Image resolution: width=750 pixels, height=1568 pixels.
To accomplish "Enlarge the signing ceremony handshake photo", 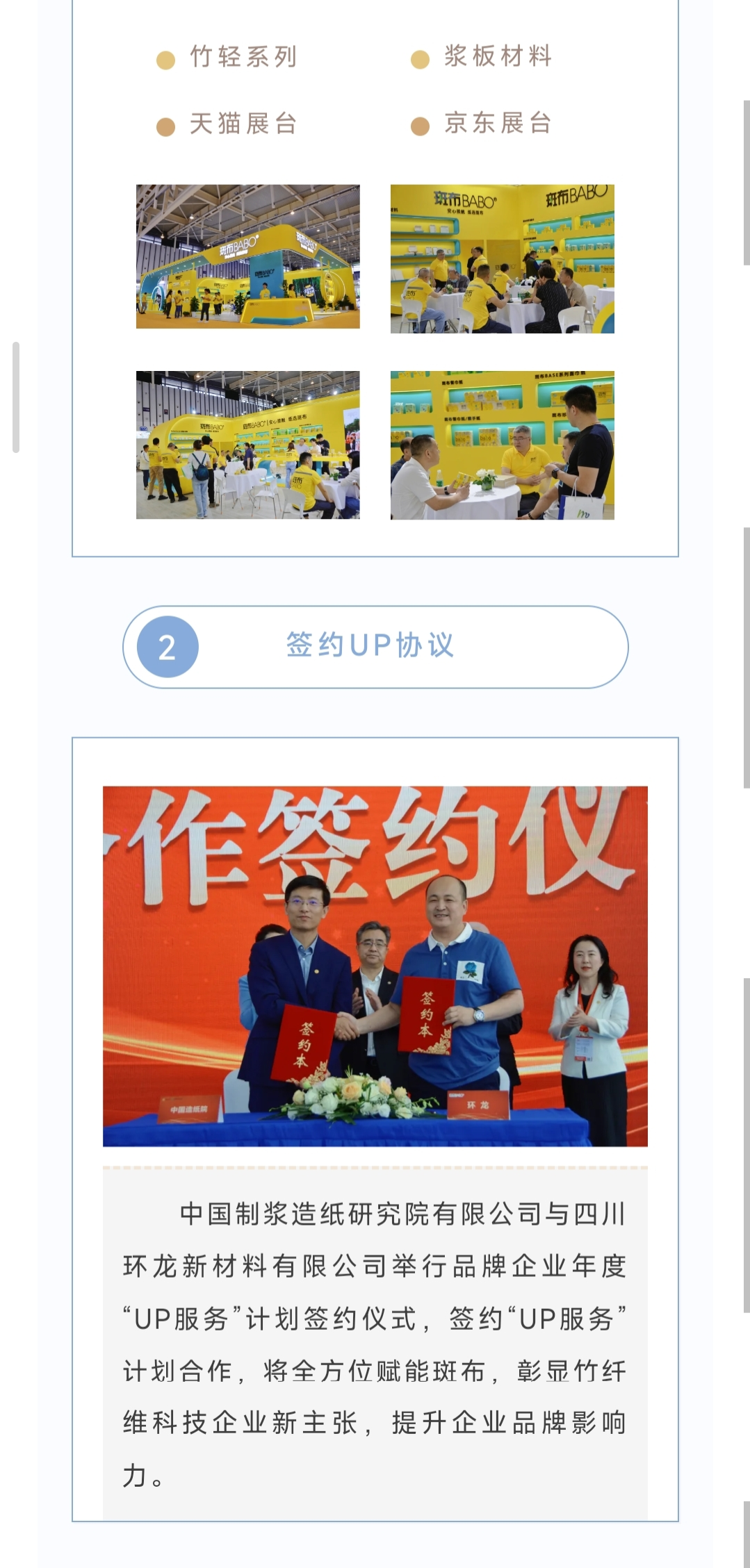I will point(375,966).
